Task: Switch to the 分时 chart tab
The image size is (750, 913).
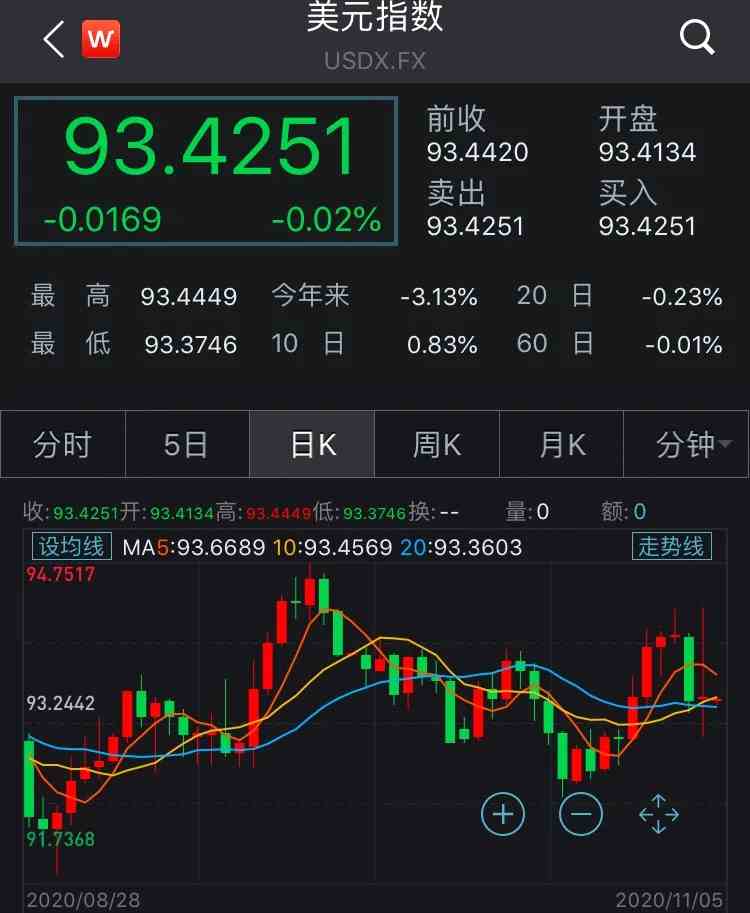Action: tap(62, 445)
